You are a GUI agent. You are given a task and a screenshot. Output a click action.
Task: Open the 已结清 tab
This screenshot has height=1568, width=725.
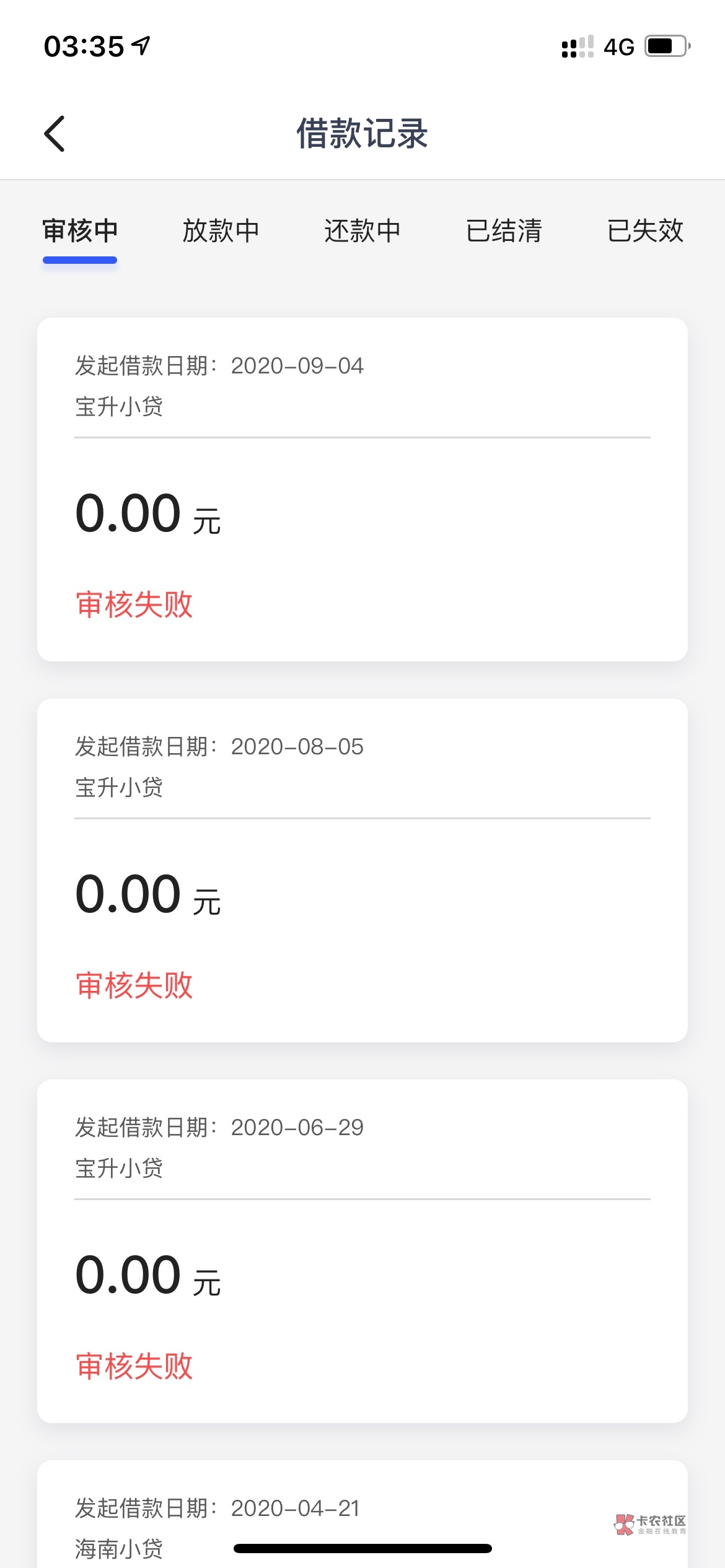coord(504,231)
